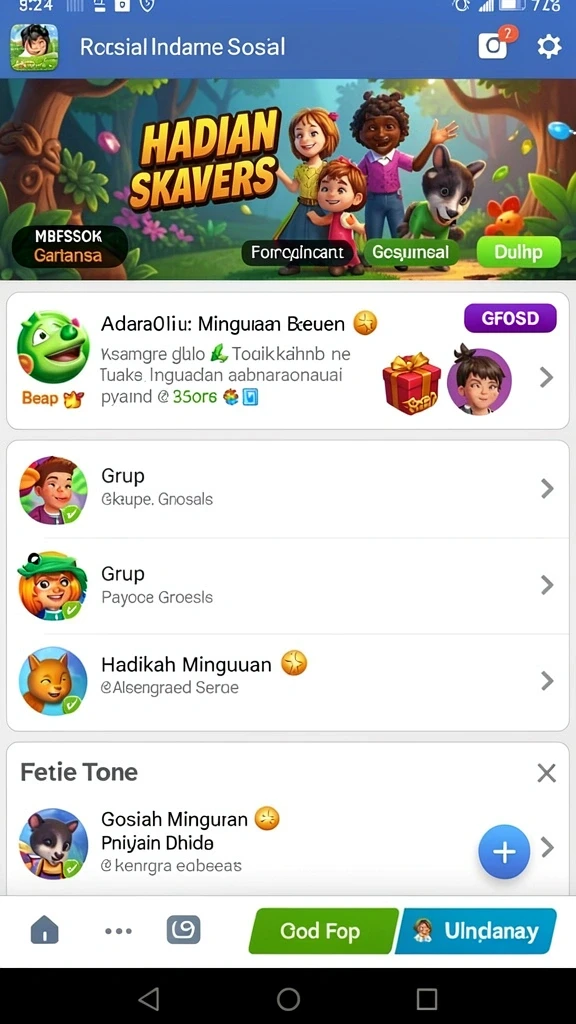The width and height of the screenshot is (576, 1024).
Task: Select the Gosjuineal chip
Action: [411, 252]
